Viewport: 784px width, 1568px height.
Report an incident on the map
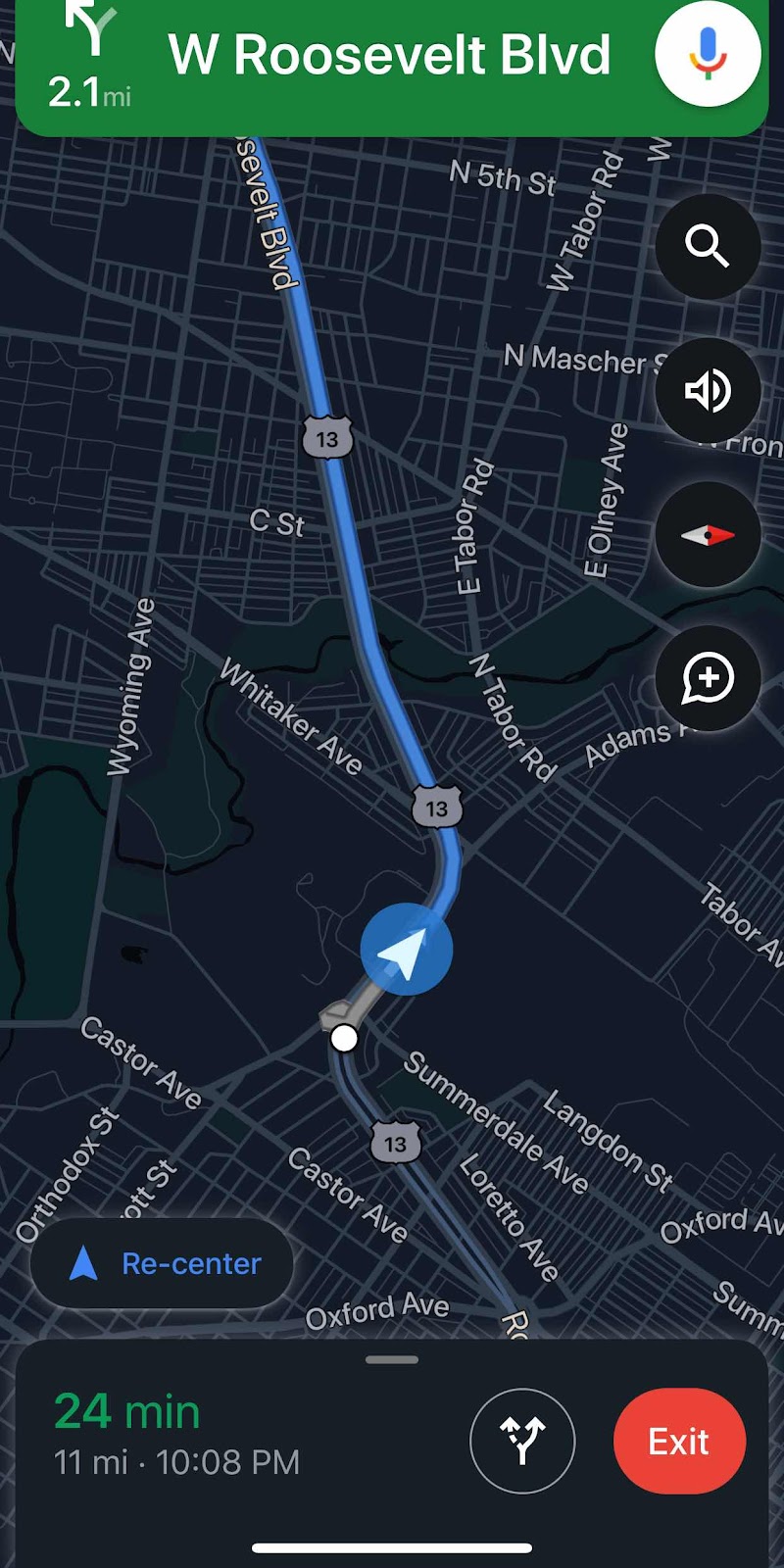coord(708,678)
